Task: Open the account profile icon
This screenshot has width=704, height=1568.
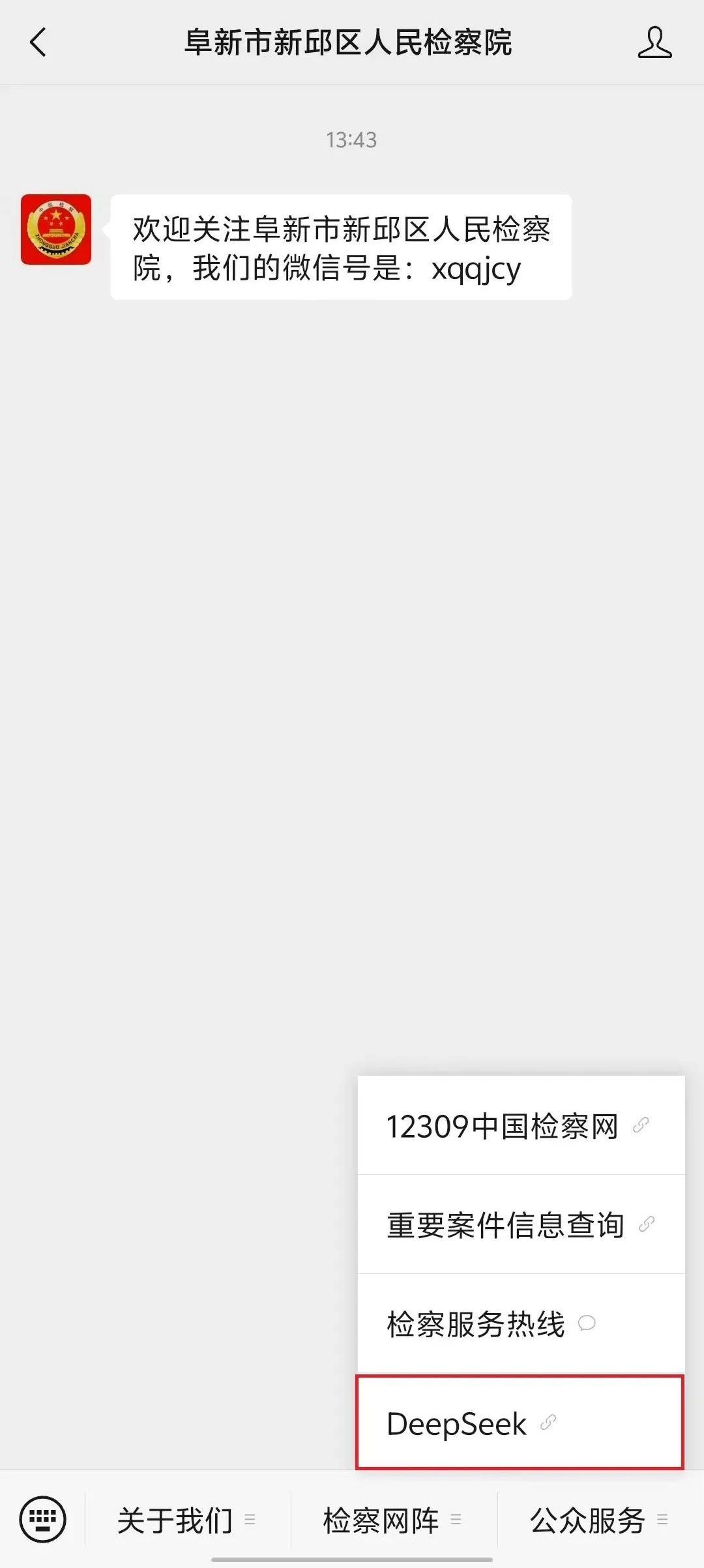Action: (654, 43)
